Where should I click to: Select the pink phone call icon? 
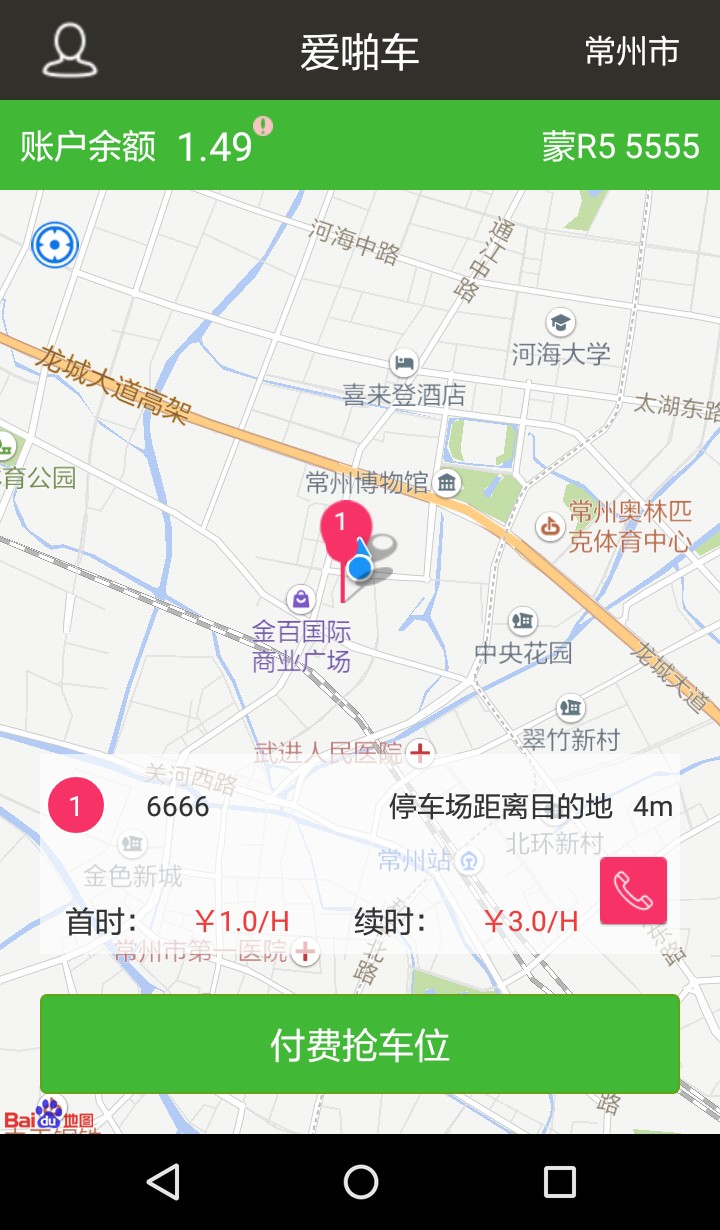(634, 890)
